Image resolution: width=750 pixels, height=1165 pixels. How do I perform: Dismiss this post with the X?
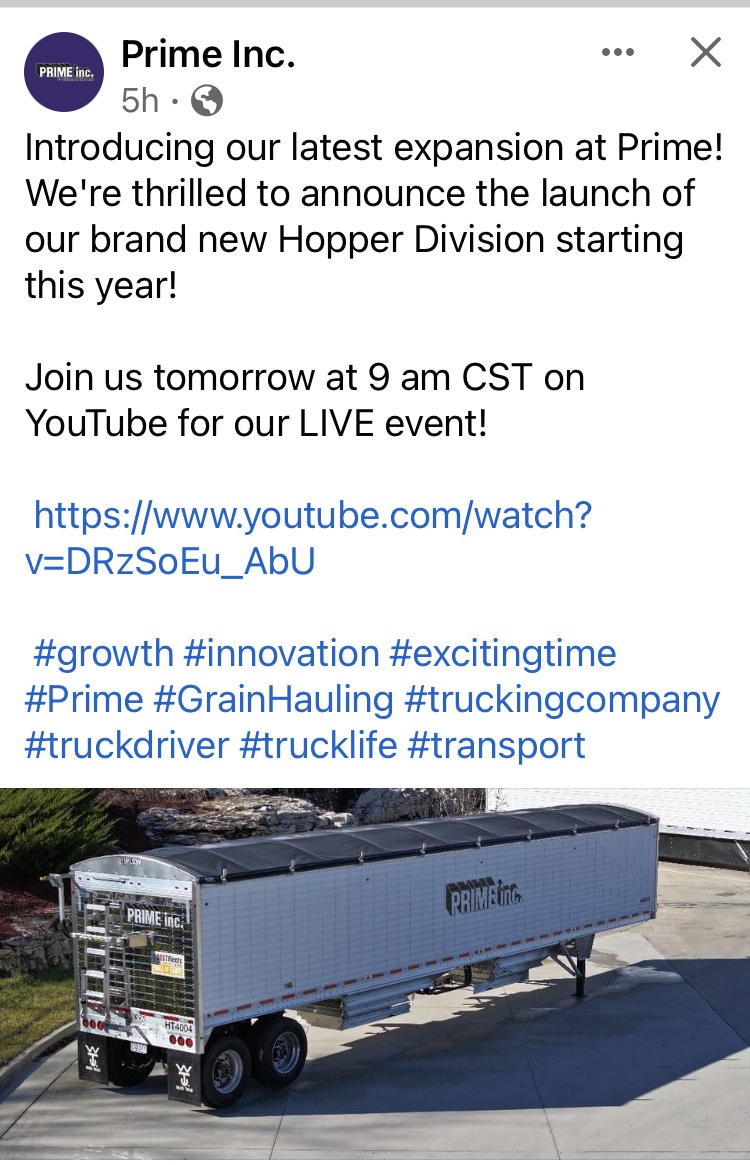click(706, 53)
